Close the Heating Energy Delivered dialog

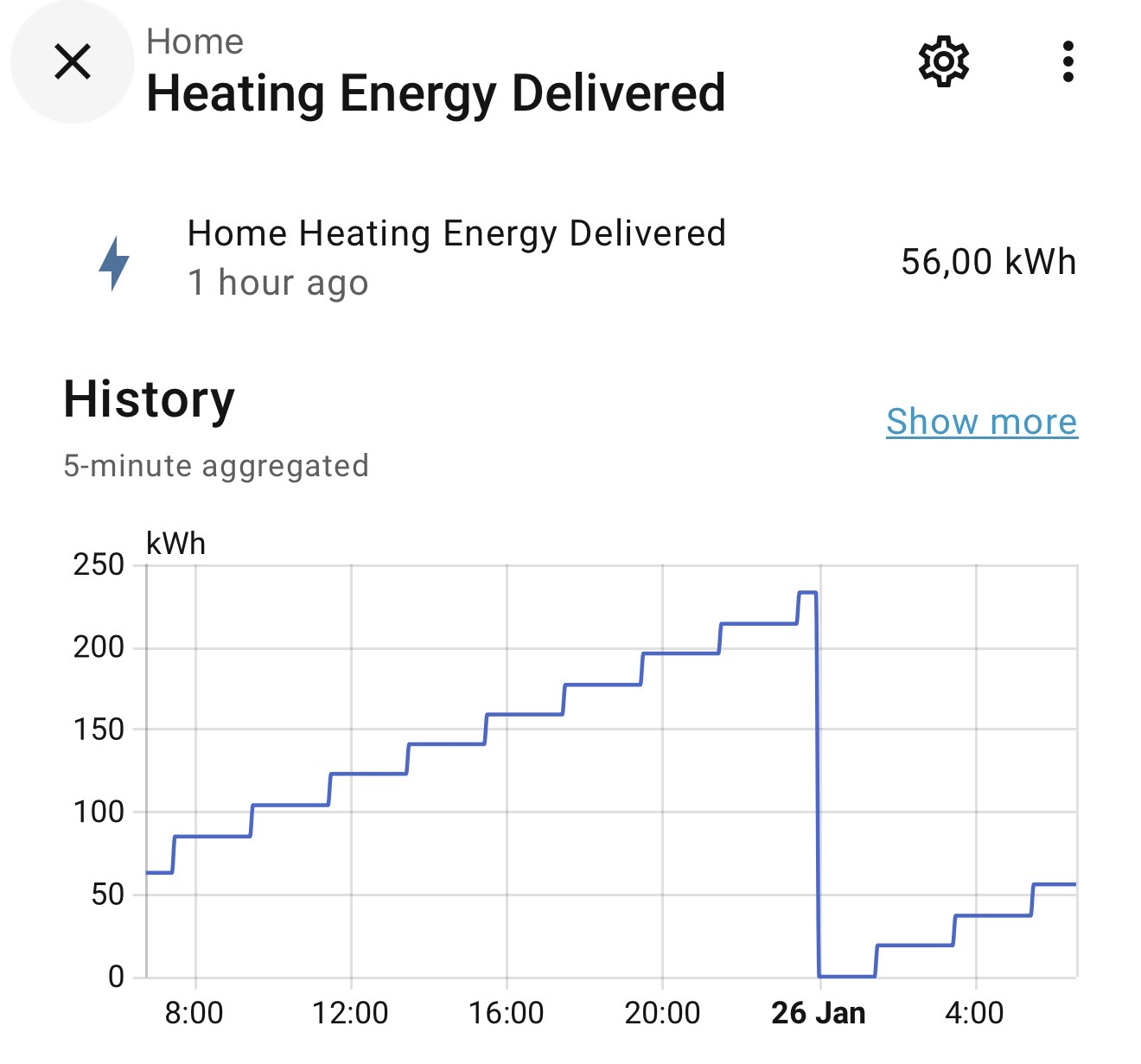pos(73,62)
